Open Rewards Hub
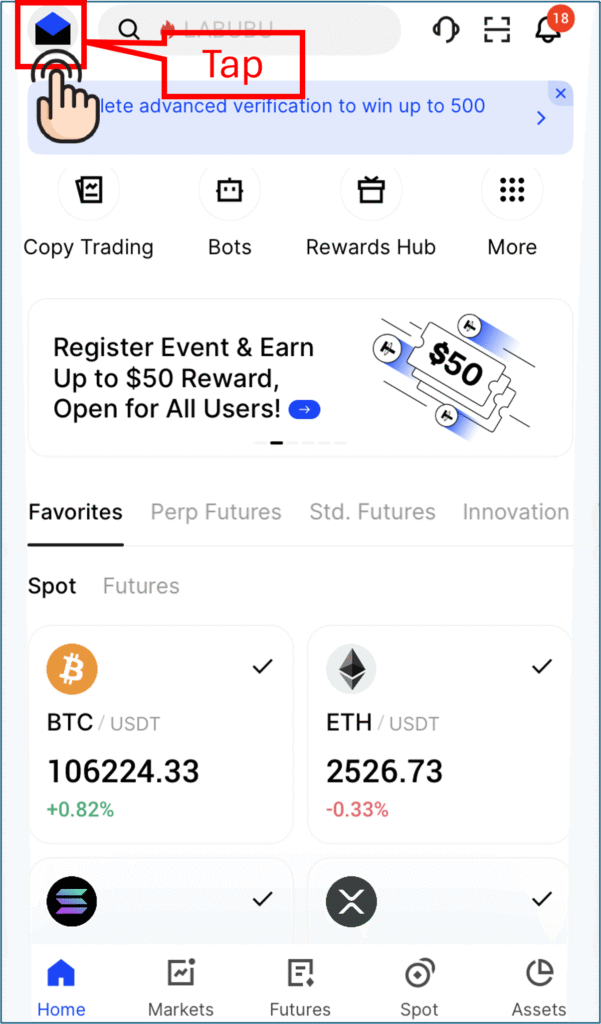601x1024 pixels. coord(371,211)
